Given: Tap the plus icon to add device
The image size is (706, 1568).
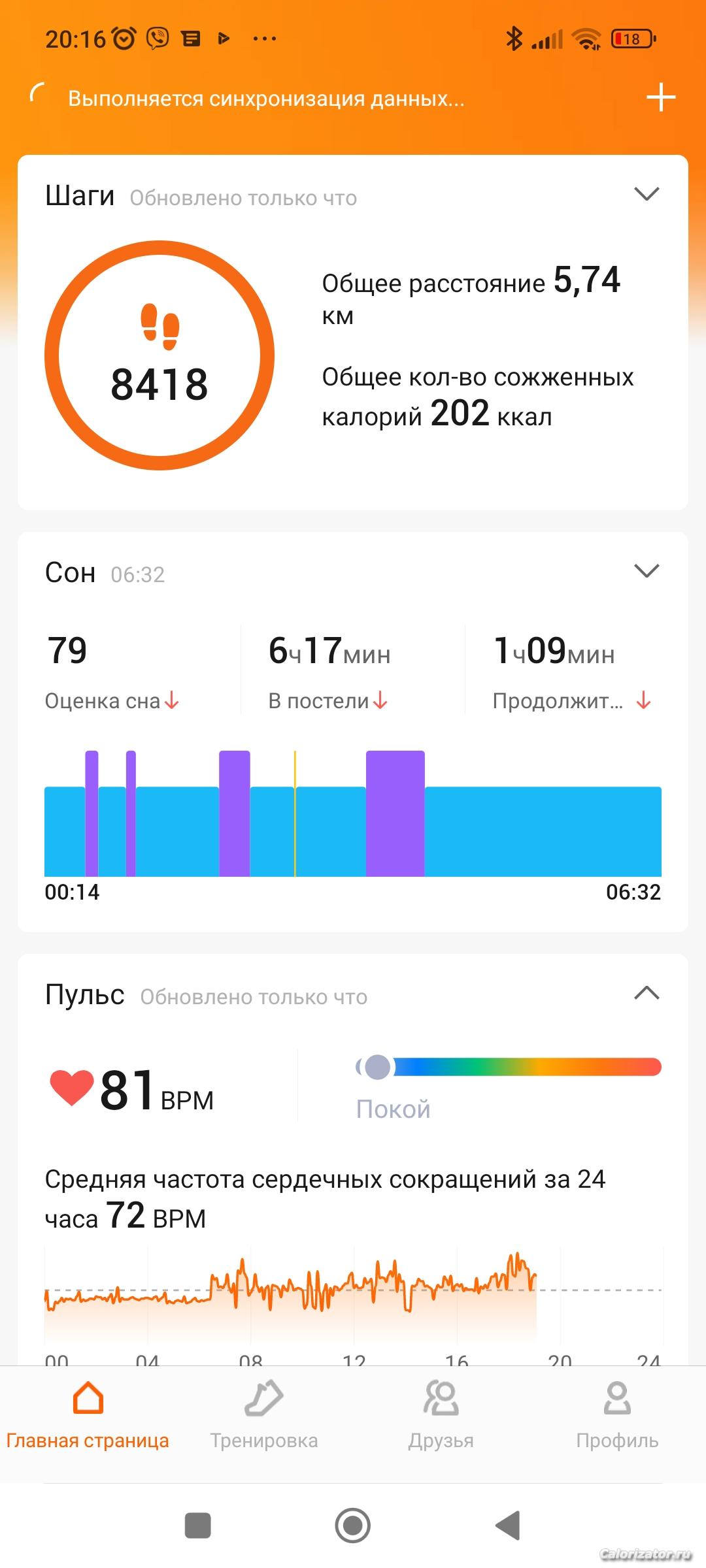Looking at the screenshot, I should coord(660,98).
